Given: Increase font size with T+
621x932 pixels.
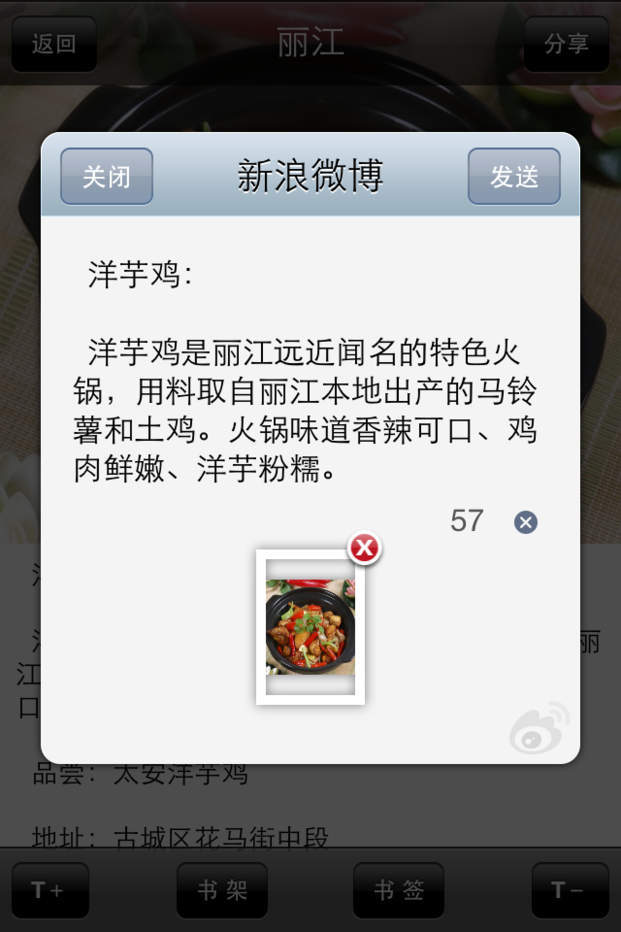Looking at the screenshot, I should 50,890.
